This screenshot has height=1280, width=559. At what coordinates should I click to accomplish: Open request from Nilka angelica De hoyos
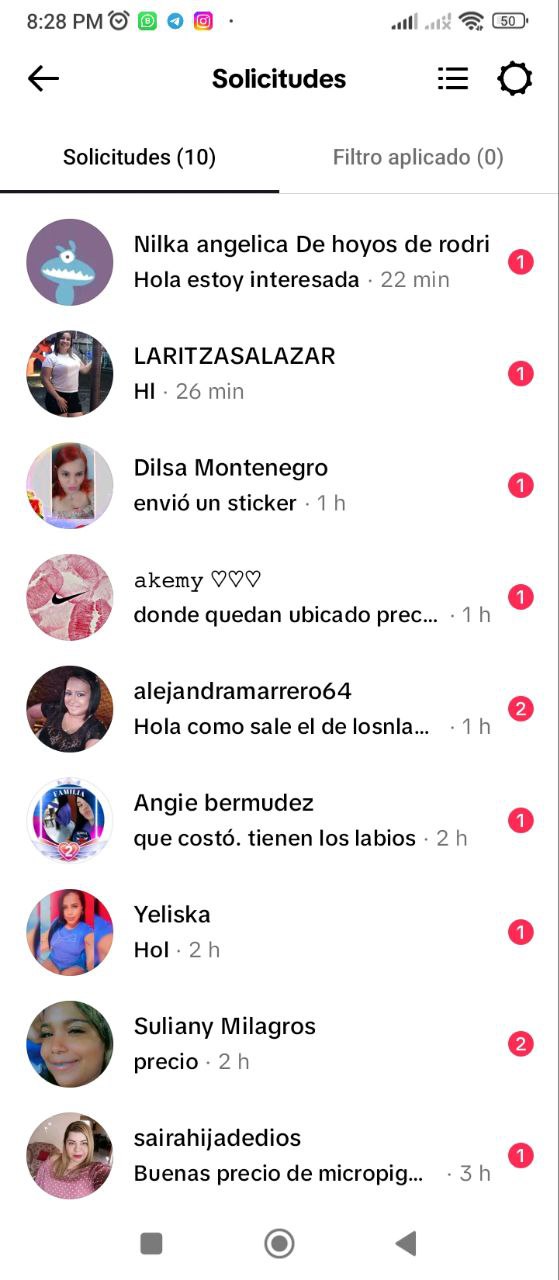click(279, 262)
